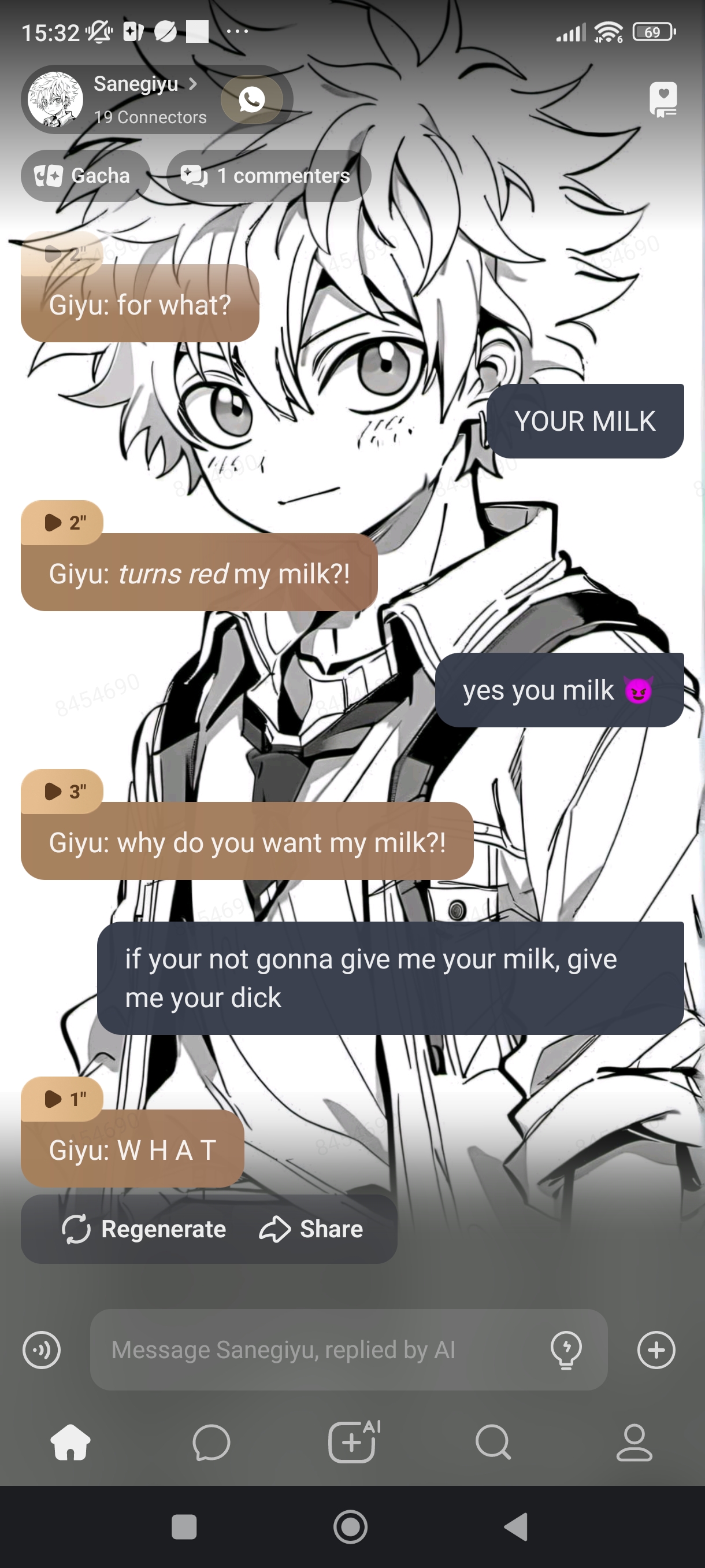The image size is (705, 1568).
Task: Tap the system back button
Action: click(517, 1526)
